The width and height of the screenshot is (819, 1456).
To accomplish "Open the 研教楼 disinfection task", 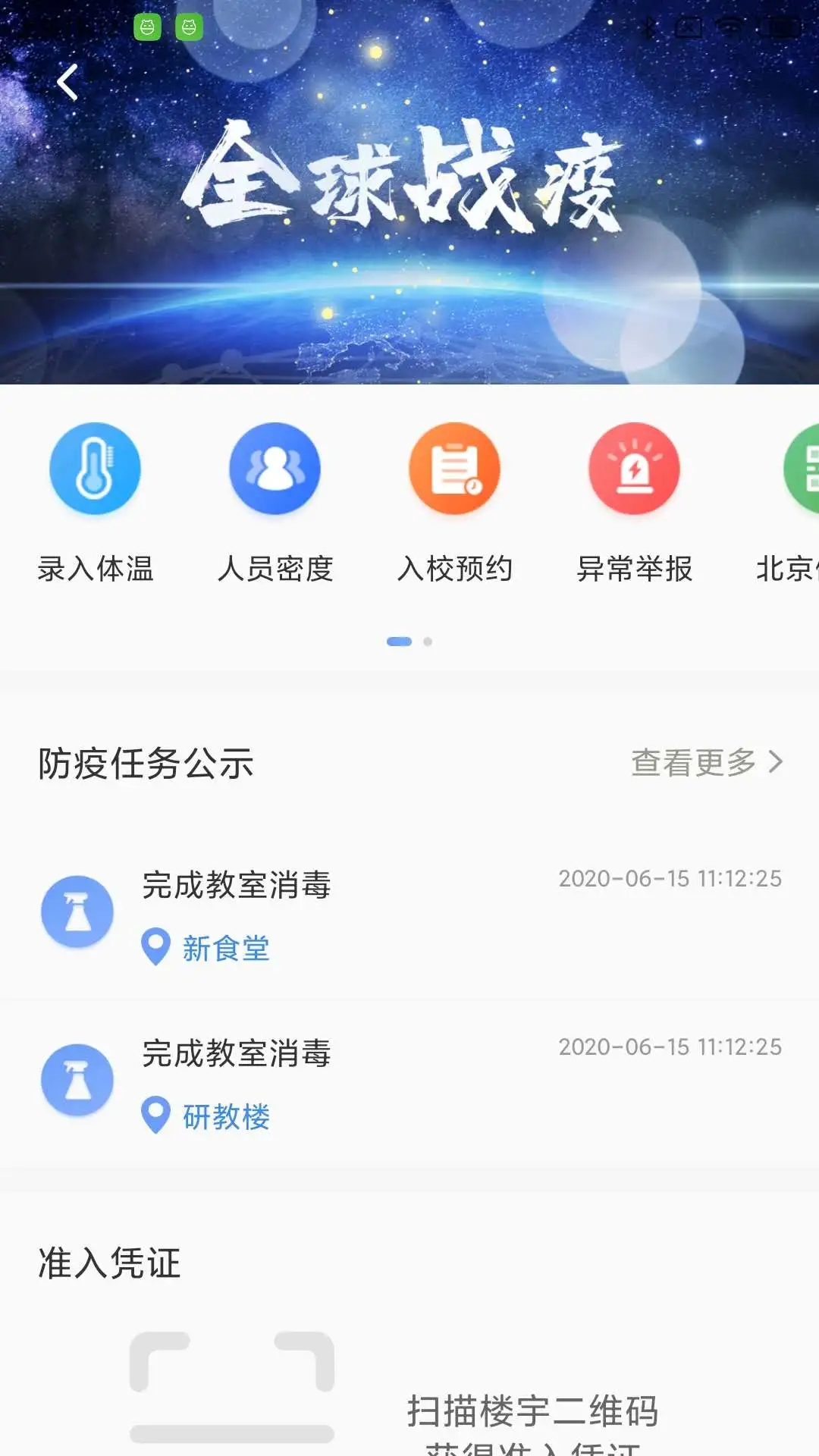I will click(x=409, y=1082).
